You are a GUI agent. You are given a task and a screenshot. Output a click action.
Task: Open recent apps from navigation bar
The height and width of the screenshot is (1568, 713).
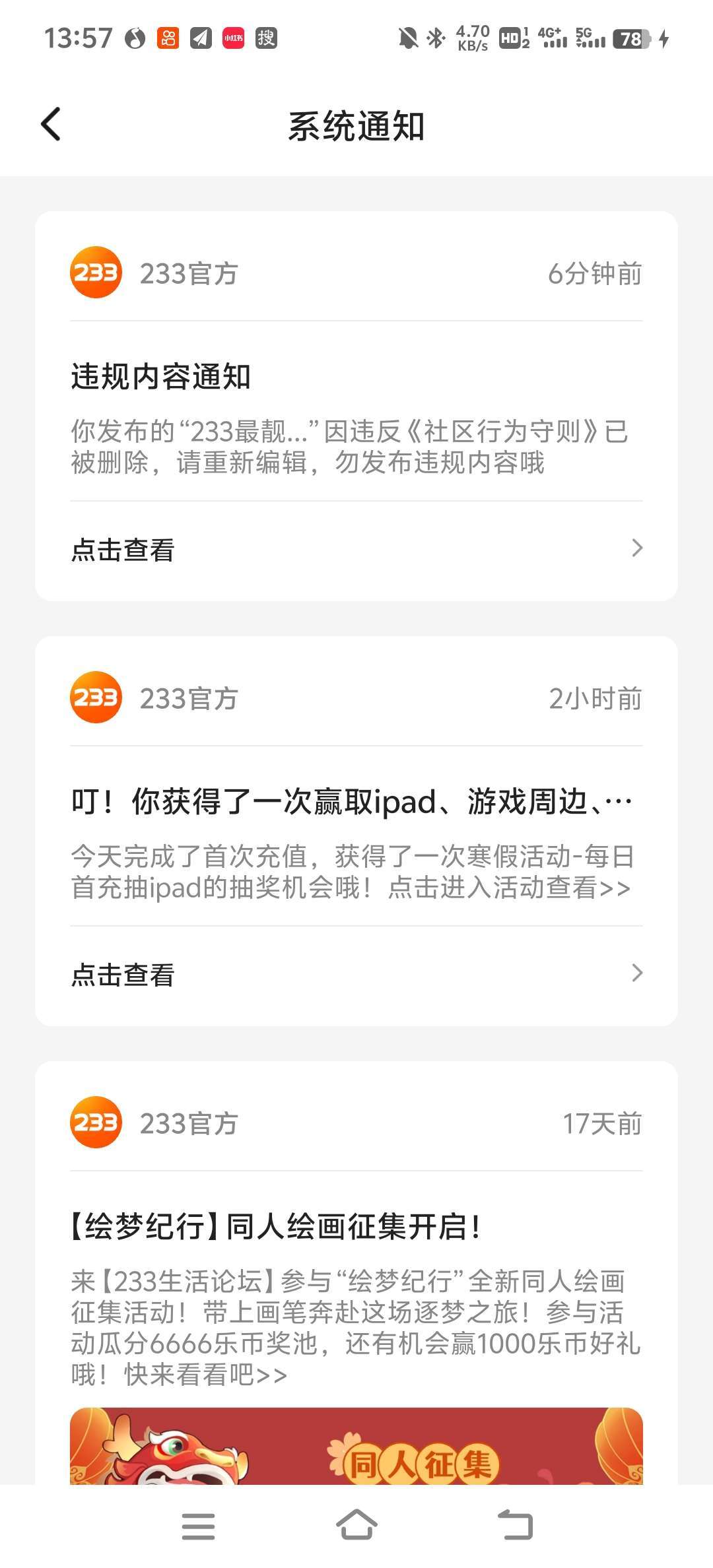pyautogui.click(x=198, y=1526)
